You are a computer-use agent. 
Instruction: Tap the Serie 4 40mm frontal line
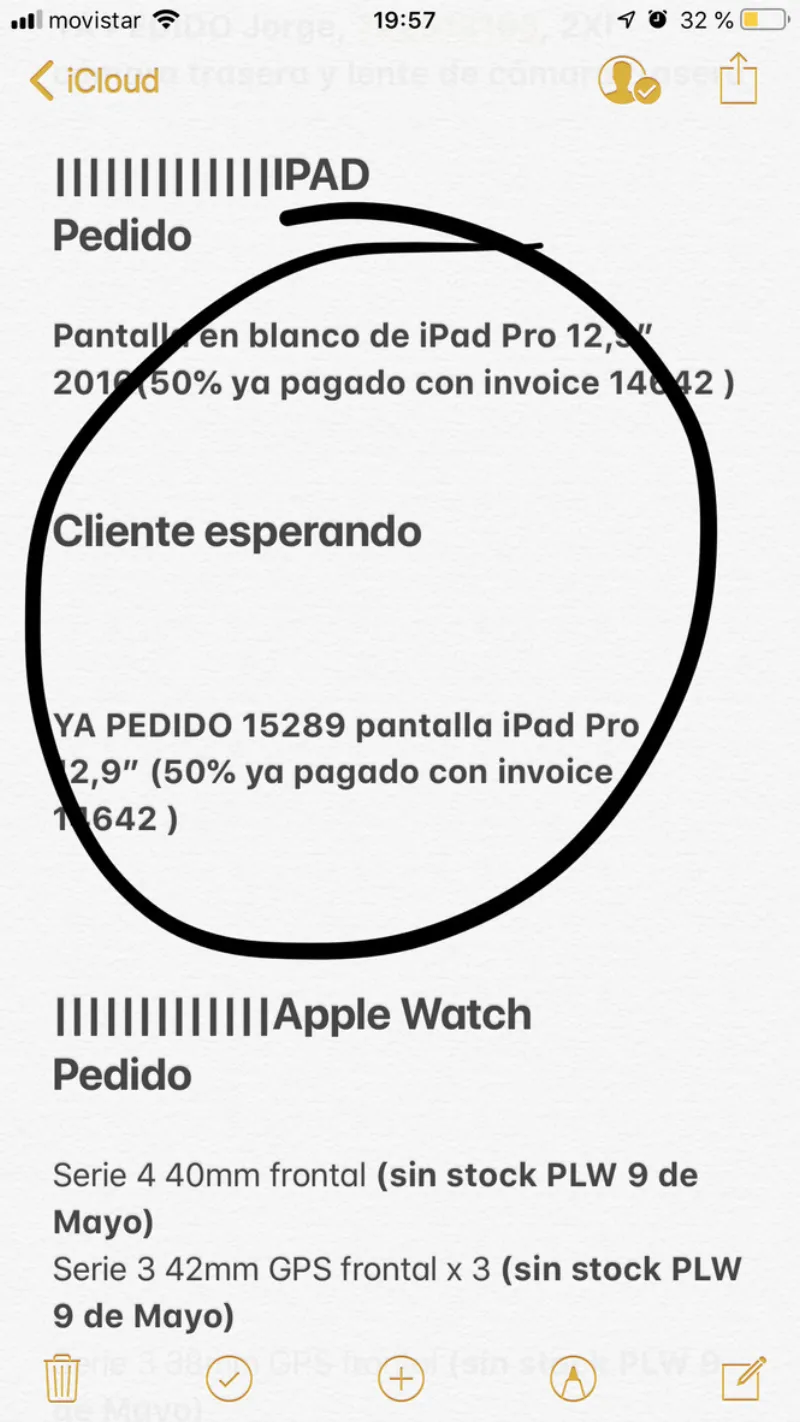coord(375,1175)
